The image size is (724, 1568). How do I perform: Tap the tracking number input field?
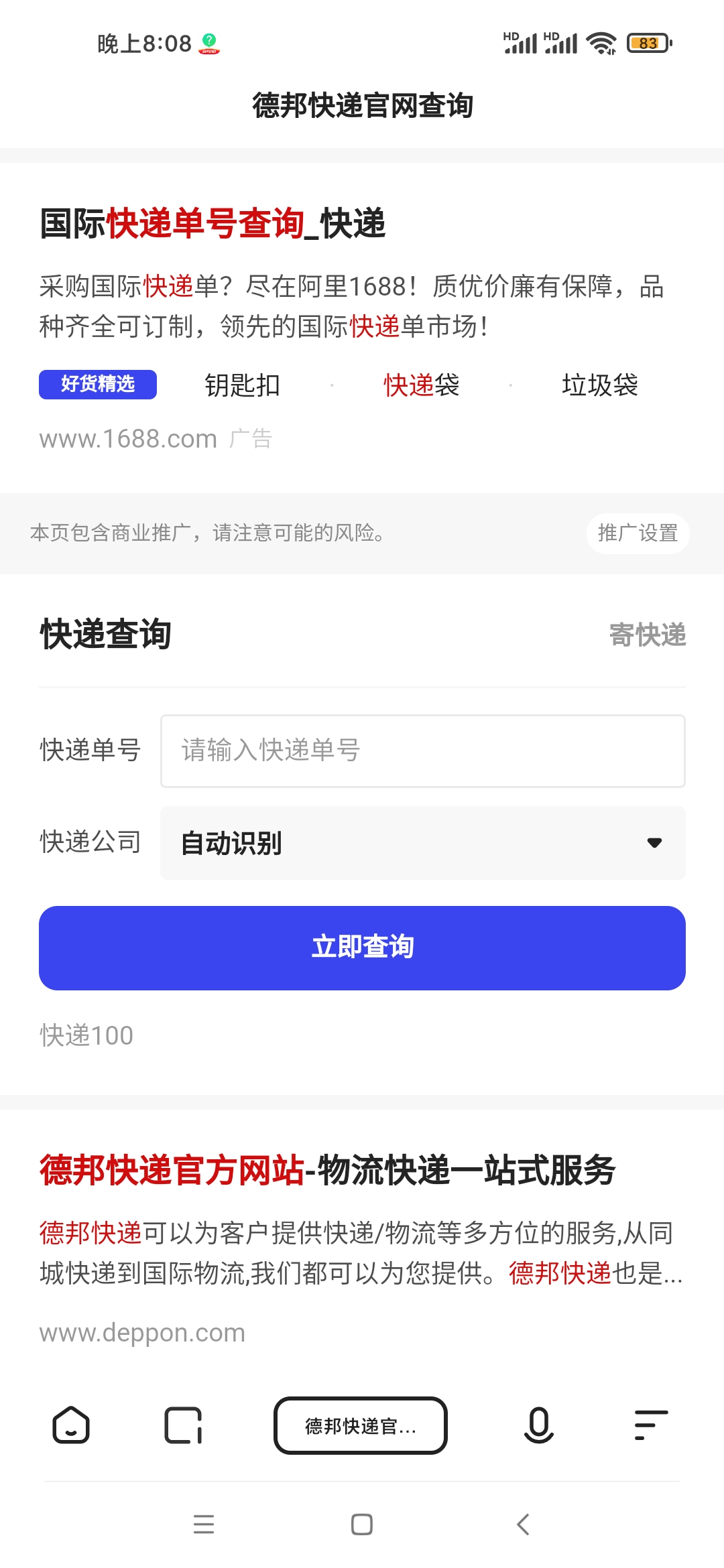click(422, 750)
